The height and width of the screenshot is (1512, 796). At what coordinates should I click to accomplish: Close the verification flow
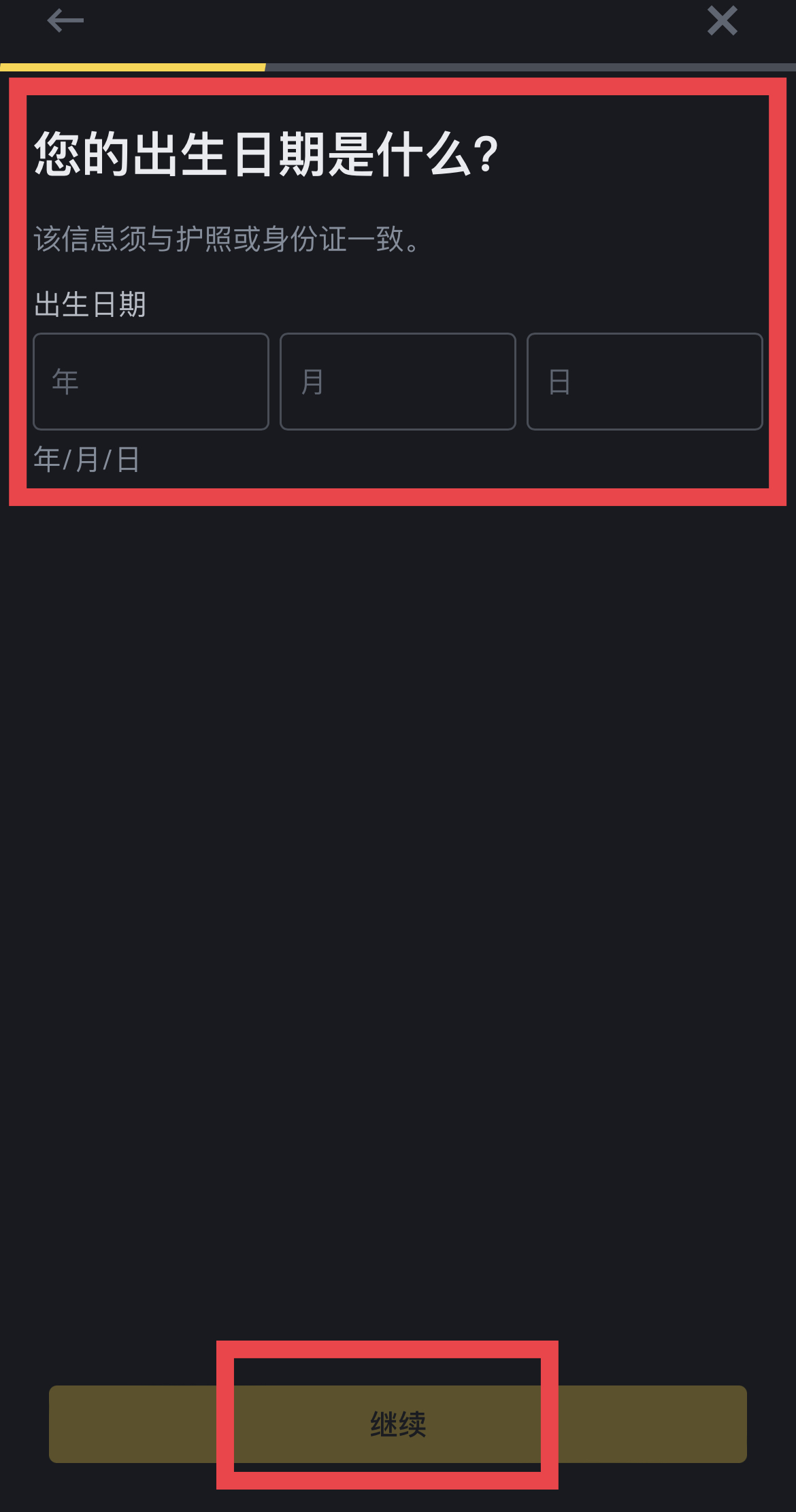pos(722,21)
